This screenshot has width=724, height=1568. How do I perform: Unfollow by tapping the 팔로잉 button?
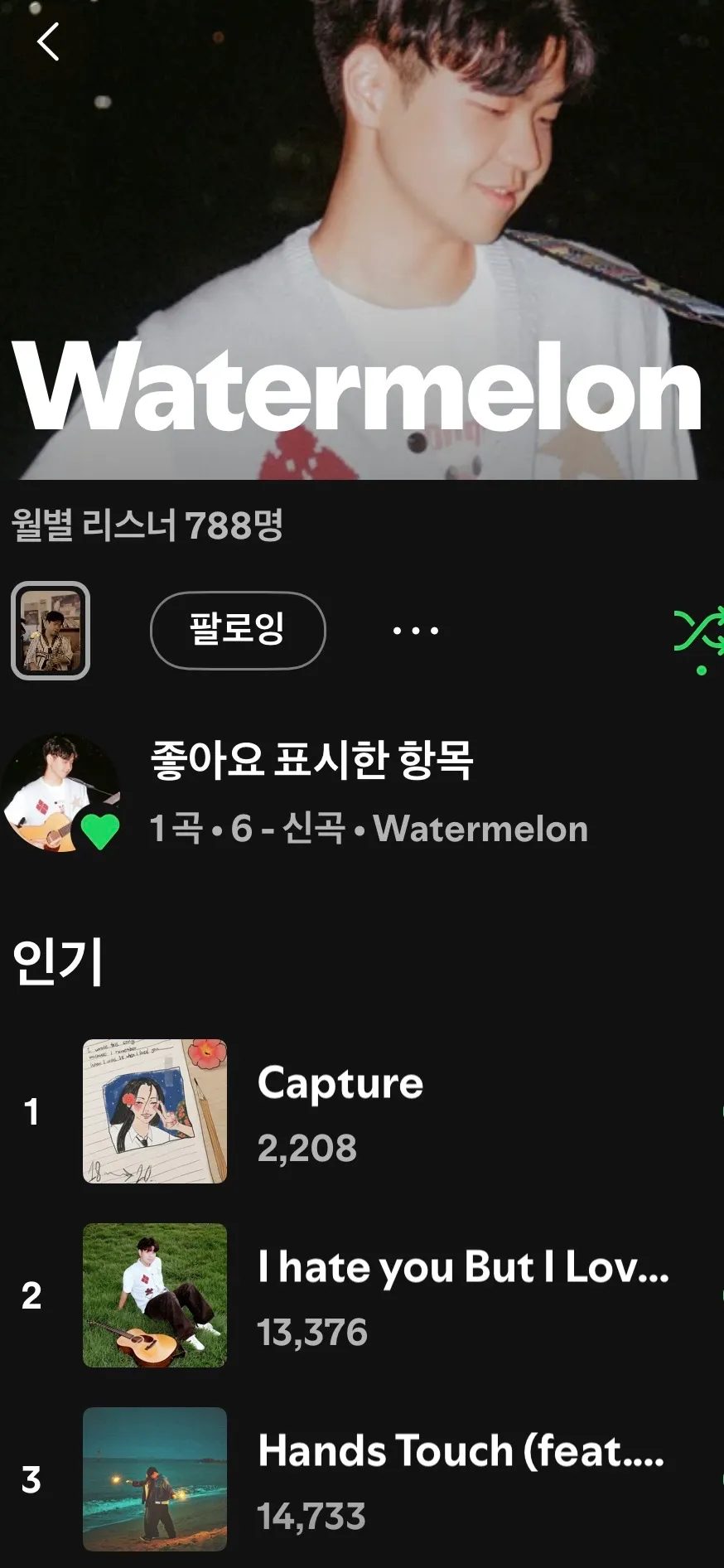(238, 630)
